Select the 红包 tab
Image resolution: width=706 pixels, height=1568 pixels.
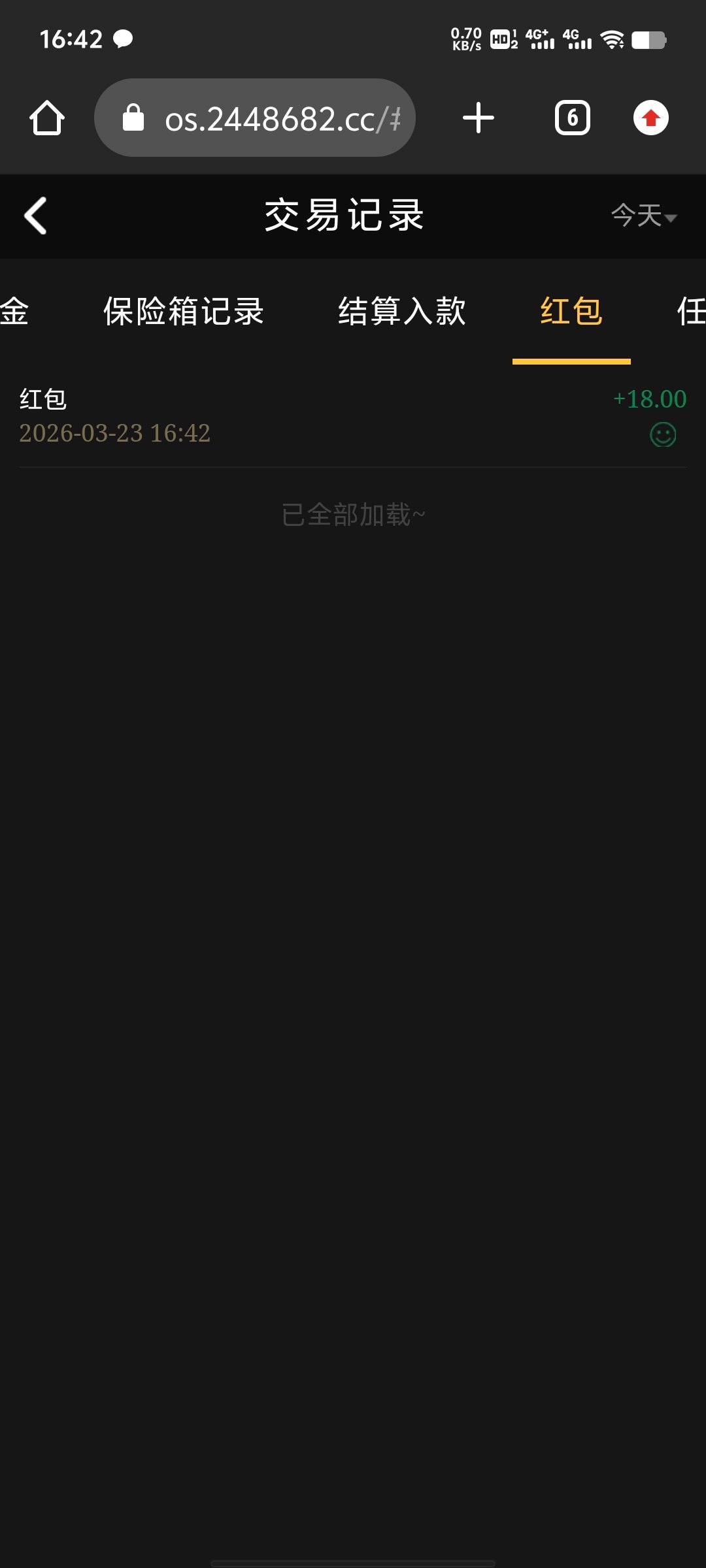click(x=571, y=311)
